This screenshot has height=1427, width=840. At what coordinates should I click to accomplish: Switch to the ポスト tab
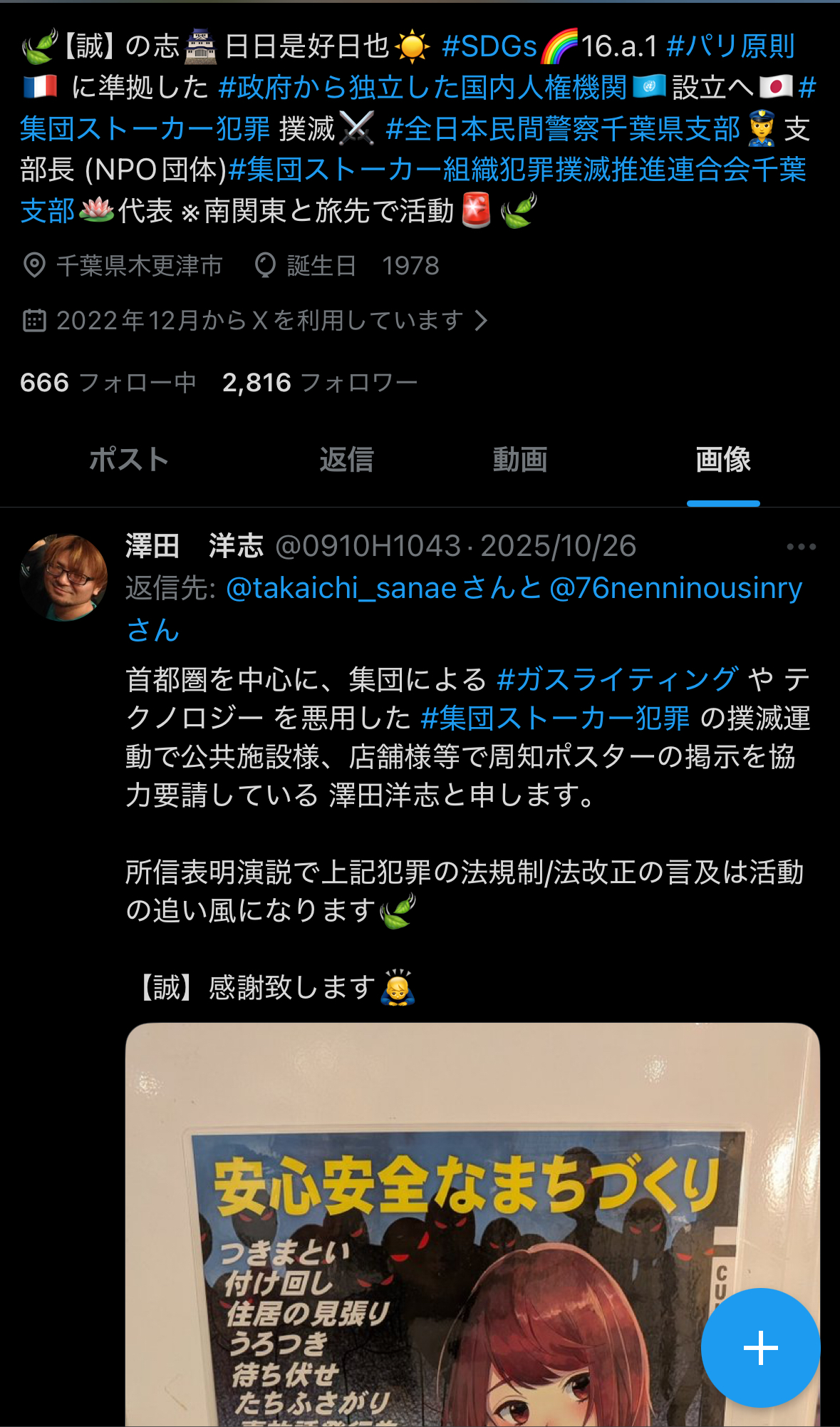click(x=128, y=460)
